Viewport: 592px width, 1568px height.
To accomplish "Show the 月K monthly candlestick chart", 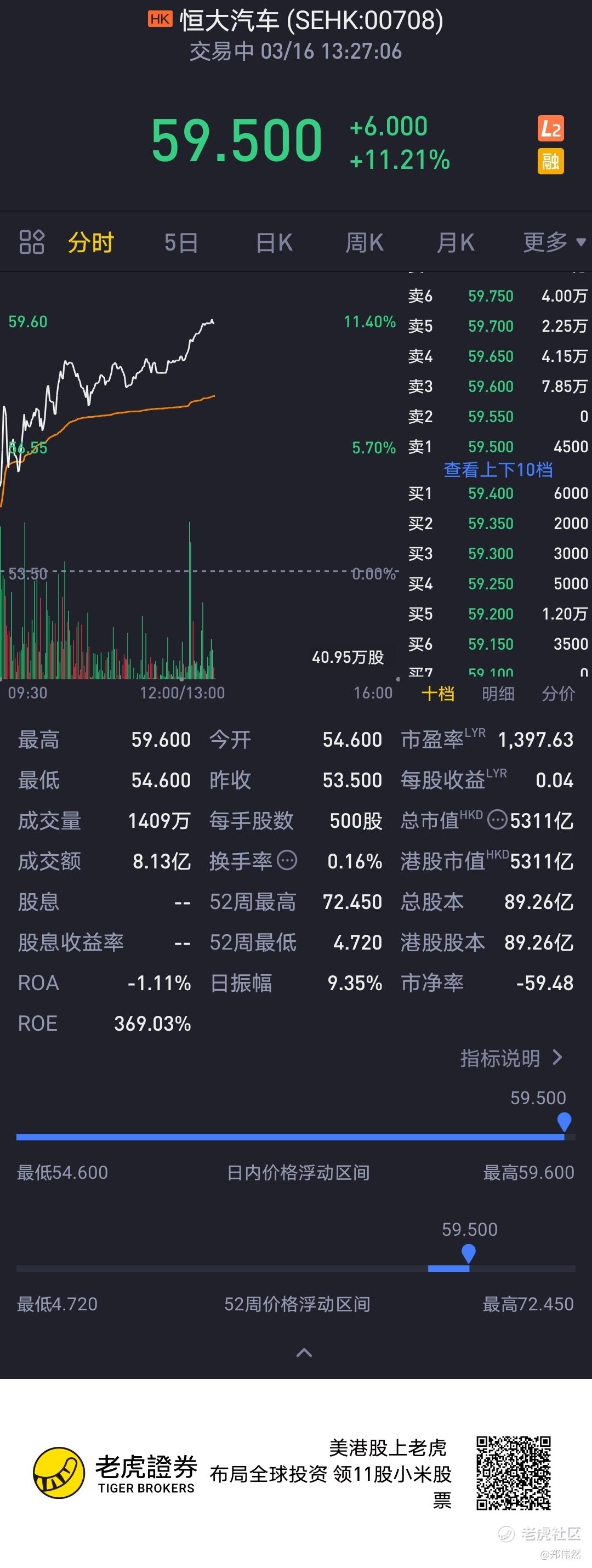I will (x=455, y=242).
